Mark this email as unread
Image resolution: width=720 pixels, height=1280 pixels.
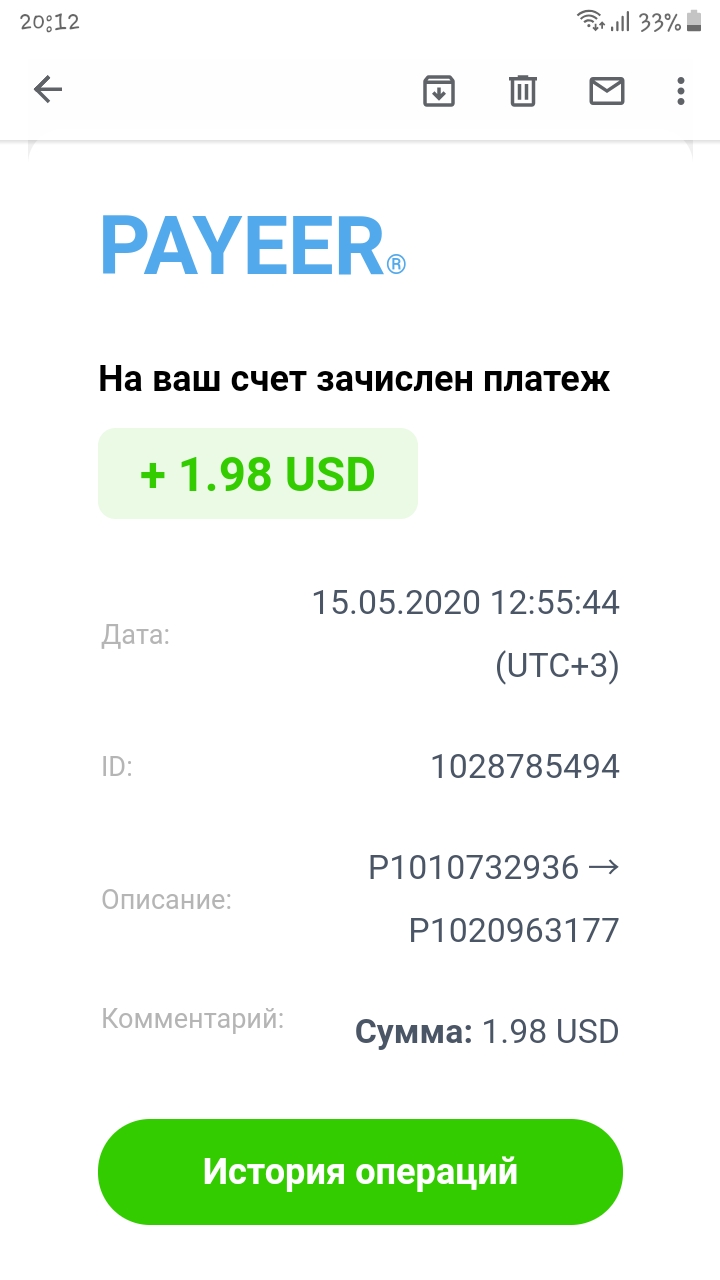pos(606,91)
